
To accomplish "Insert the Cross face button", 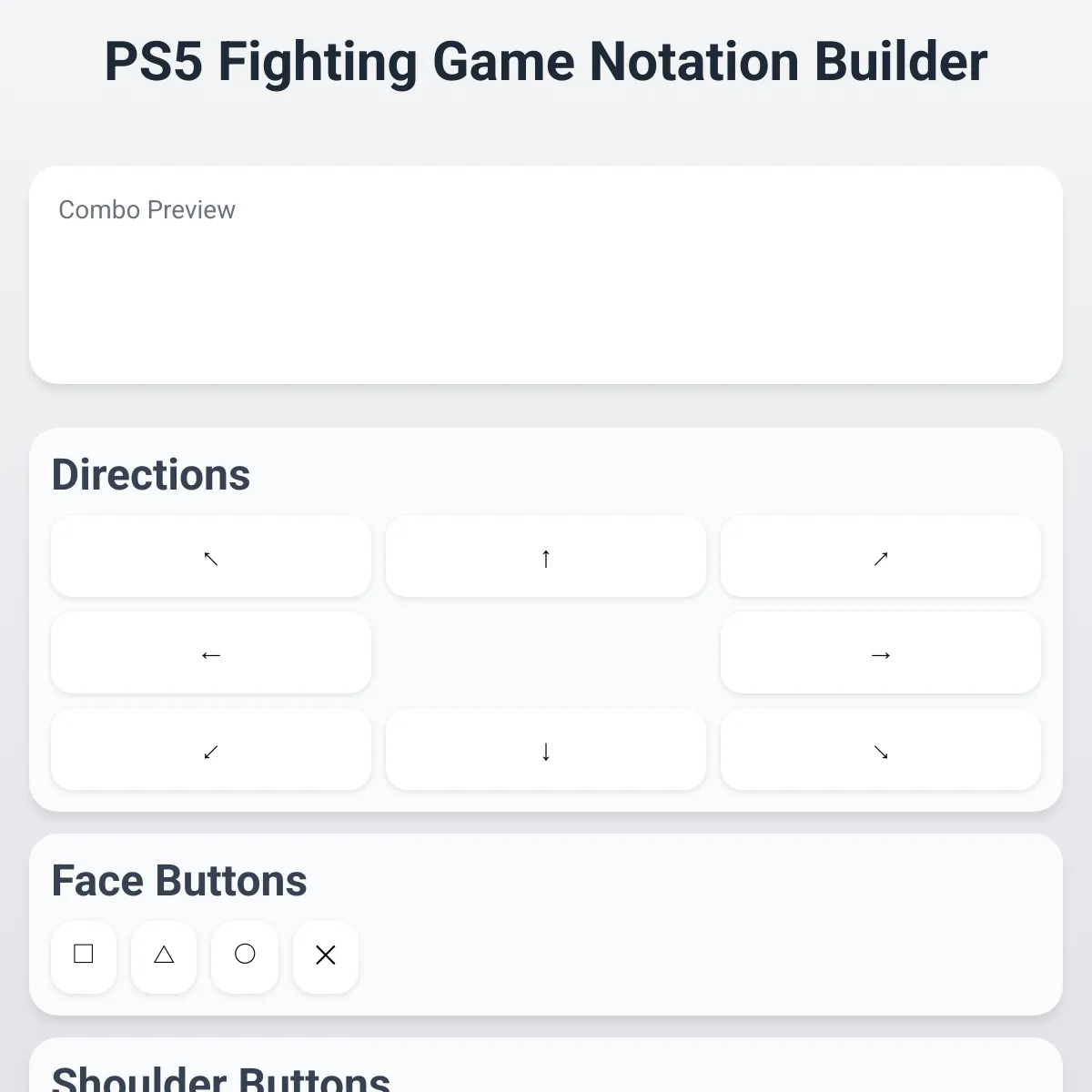I will [x=326, y=955].
